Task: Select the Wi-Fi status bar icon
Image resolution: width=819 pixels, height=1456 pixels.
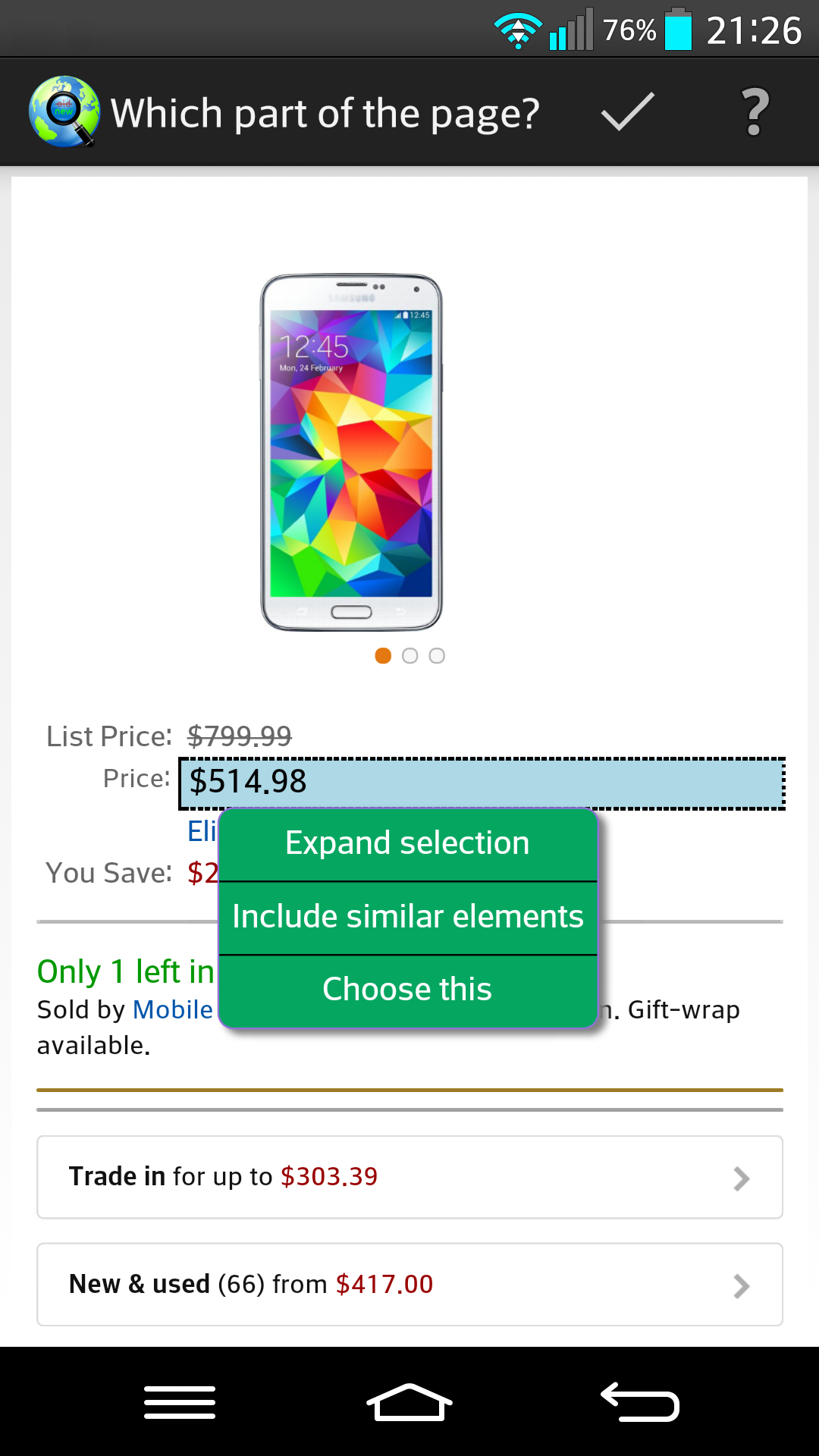Action: [518, 30]
